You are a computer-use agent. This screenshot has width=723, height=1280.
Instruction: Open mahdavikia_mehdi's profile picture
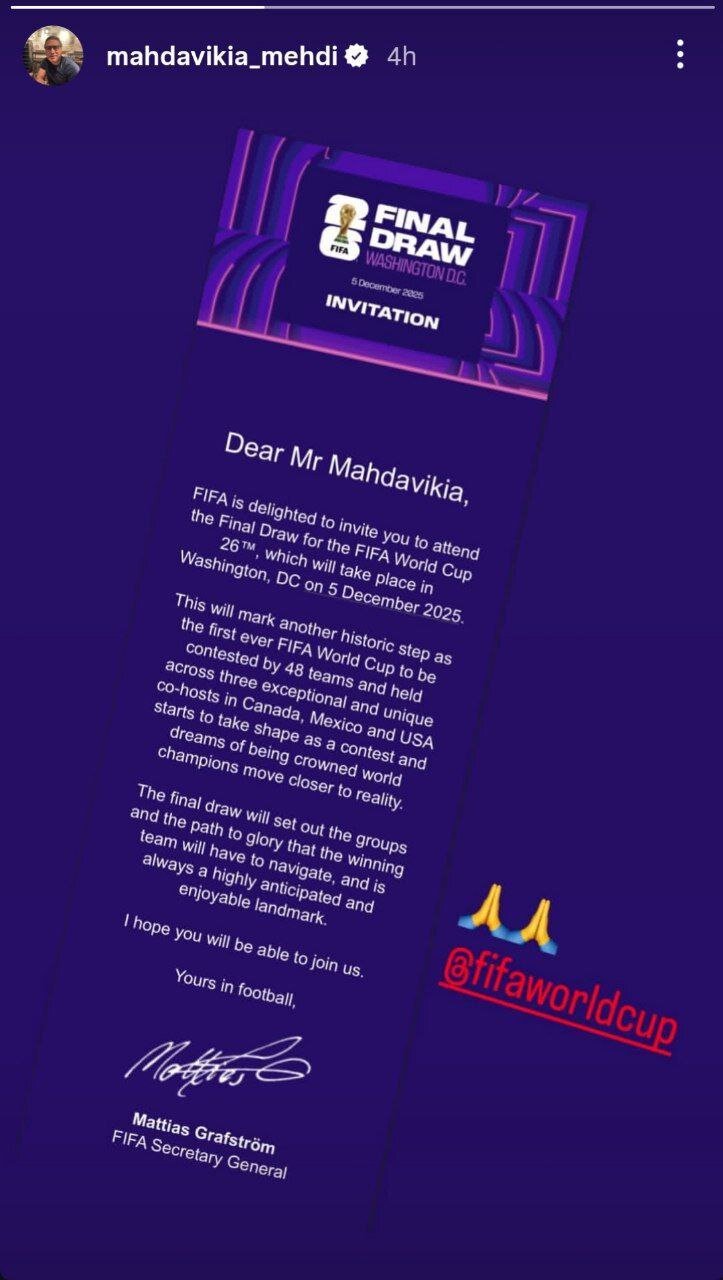[x=53, y=56]
